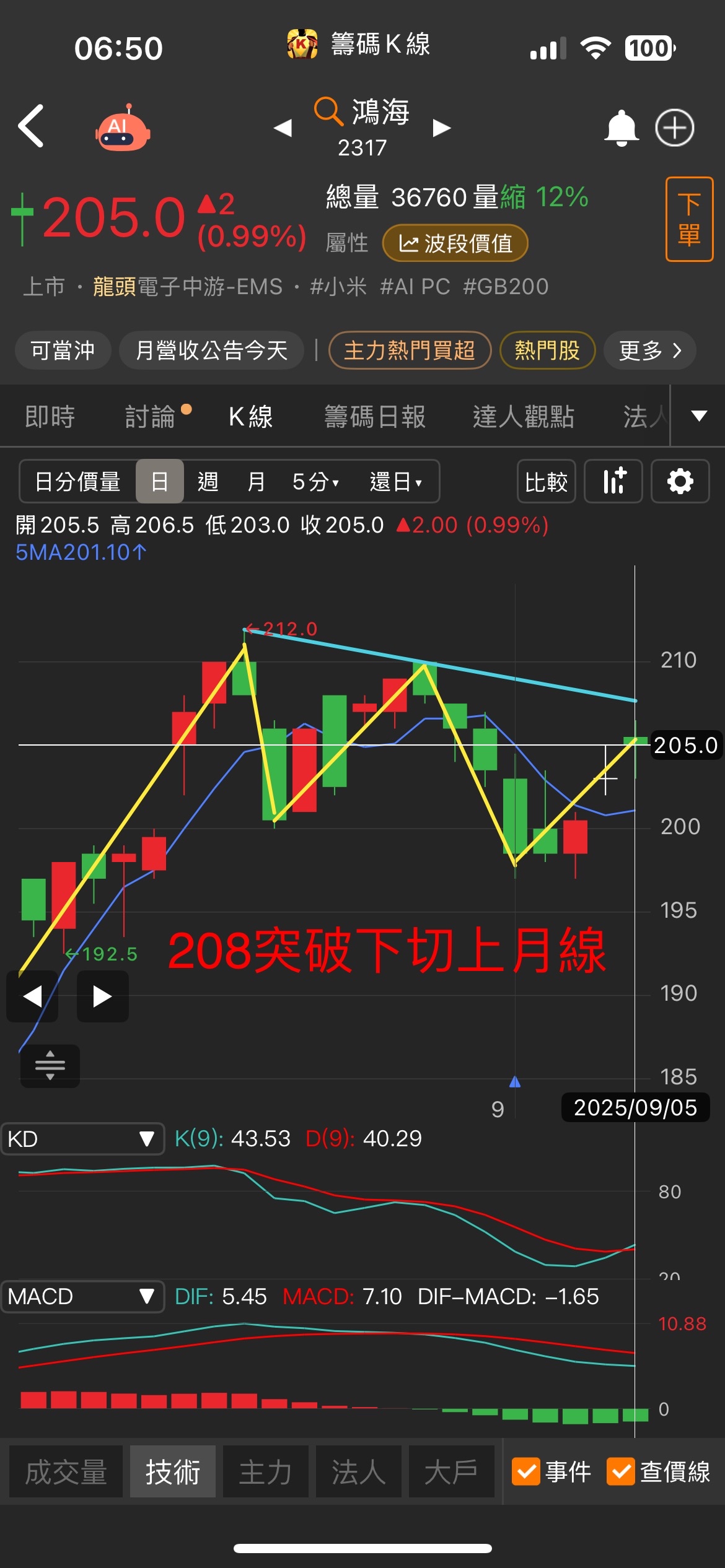Open chart settings gear

tap(680, 481)
